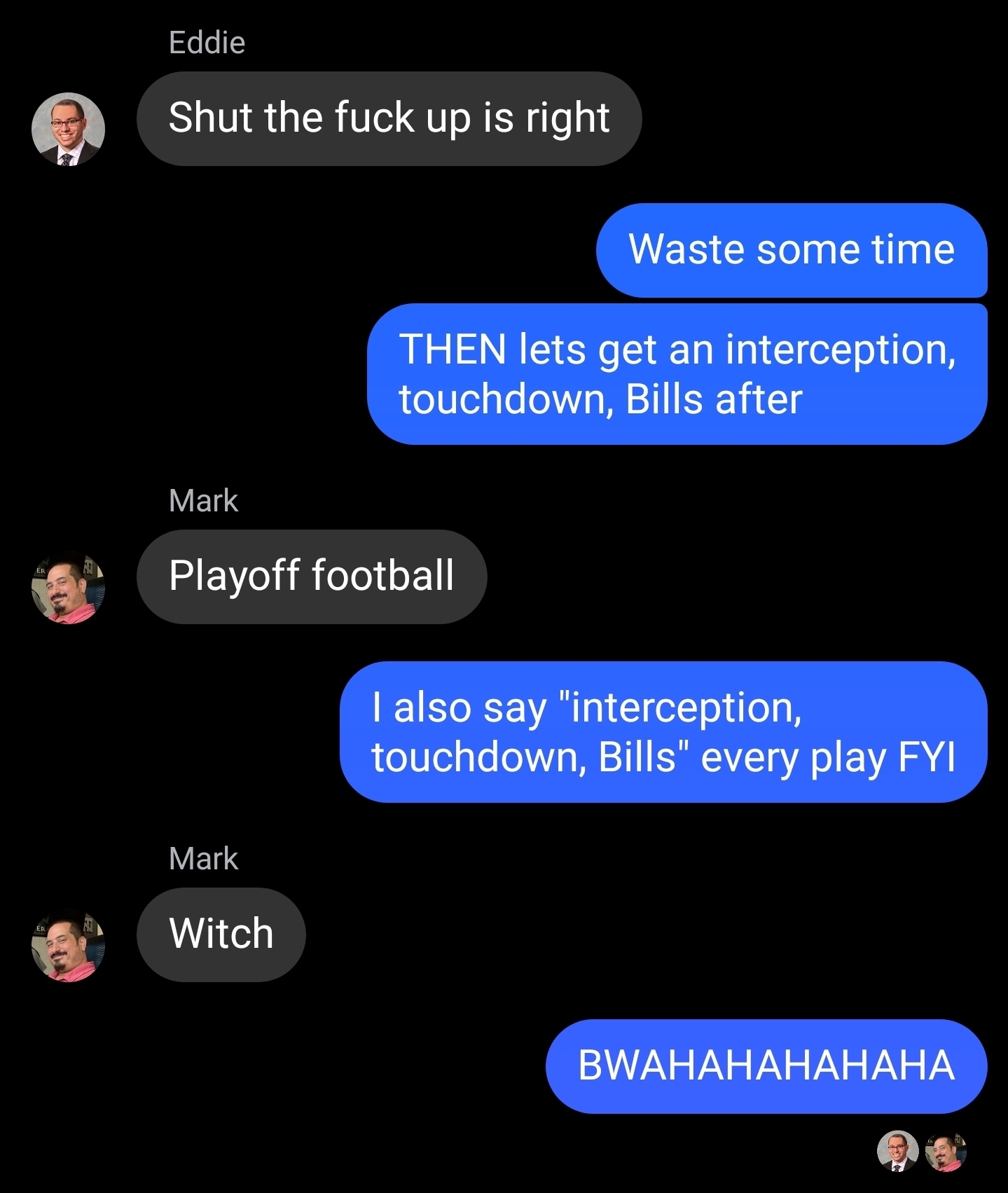Select the 'Playoff football' message bubble
This screenshot has height=1193, width=1008.
[311, 577]
